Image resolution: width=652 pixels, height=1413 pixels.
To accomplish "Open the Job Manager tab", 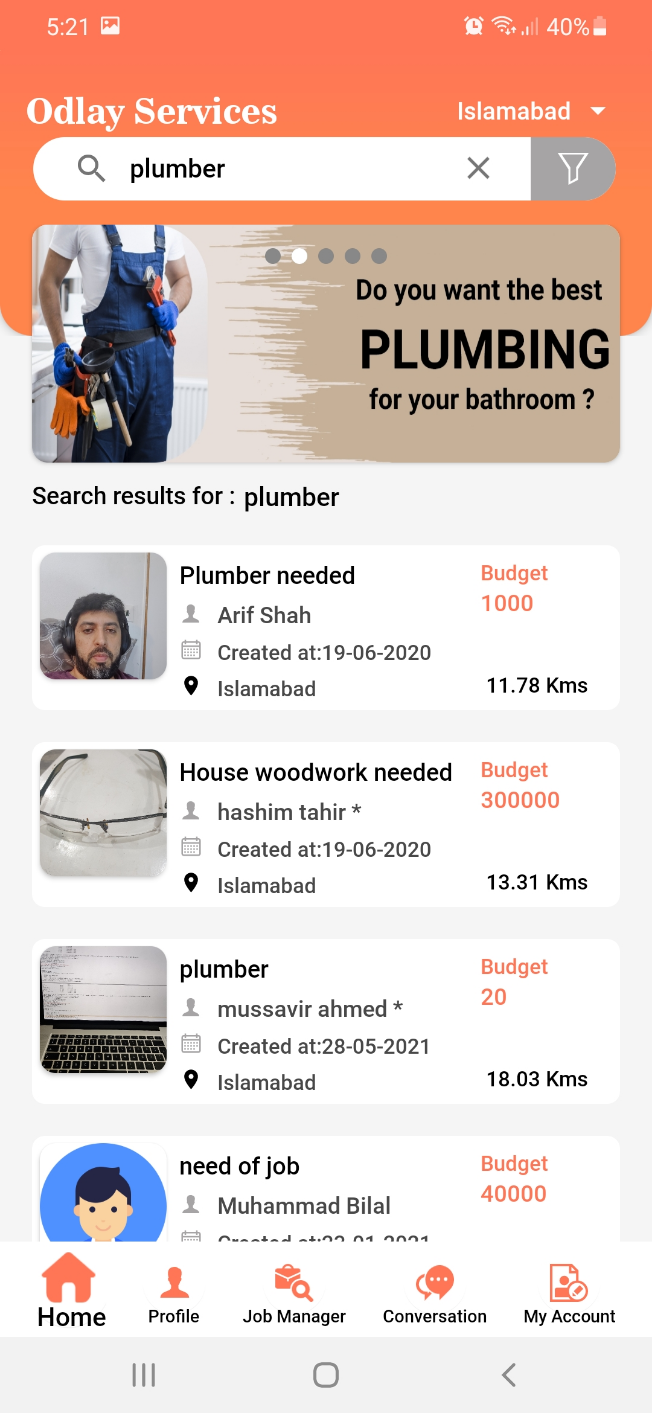I will coord(294,1294).
